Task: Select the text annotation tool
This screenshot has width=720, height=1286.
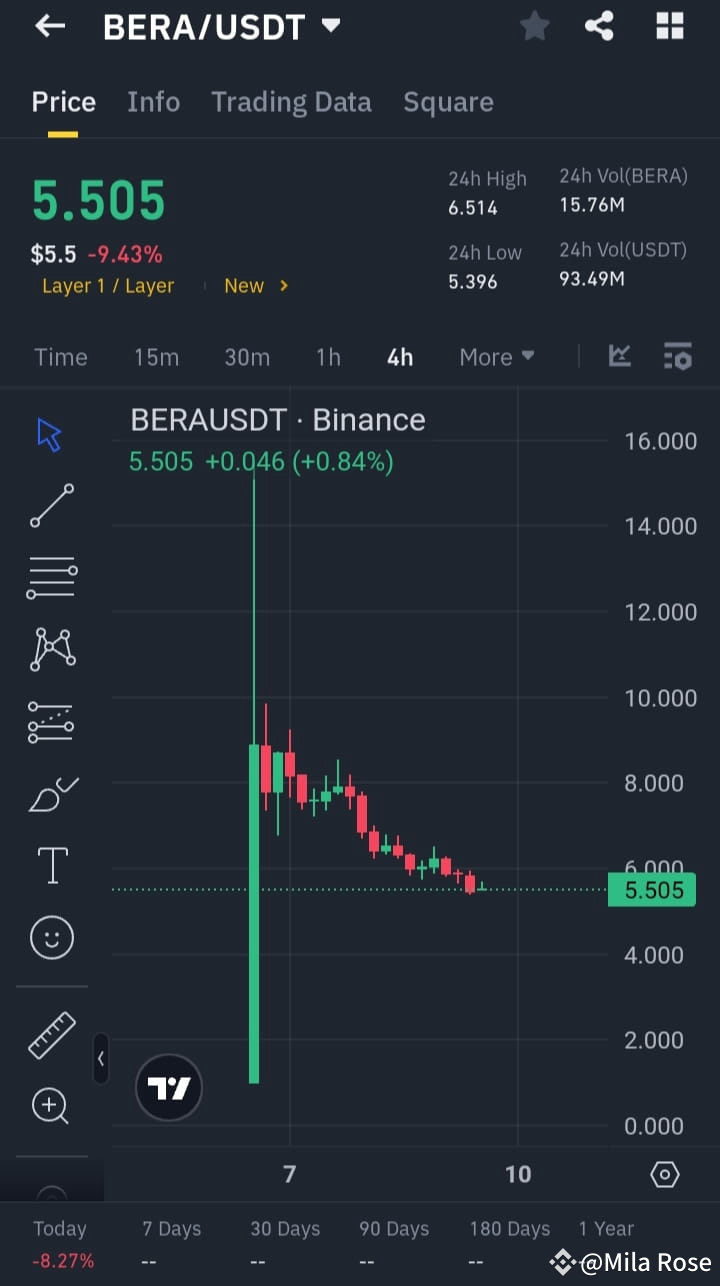Action: click(x=50, y=865)
